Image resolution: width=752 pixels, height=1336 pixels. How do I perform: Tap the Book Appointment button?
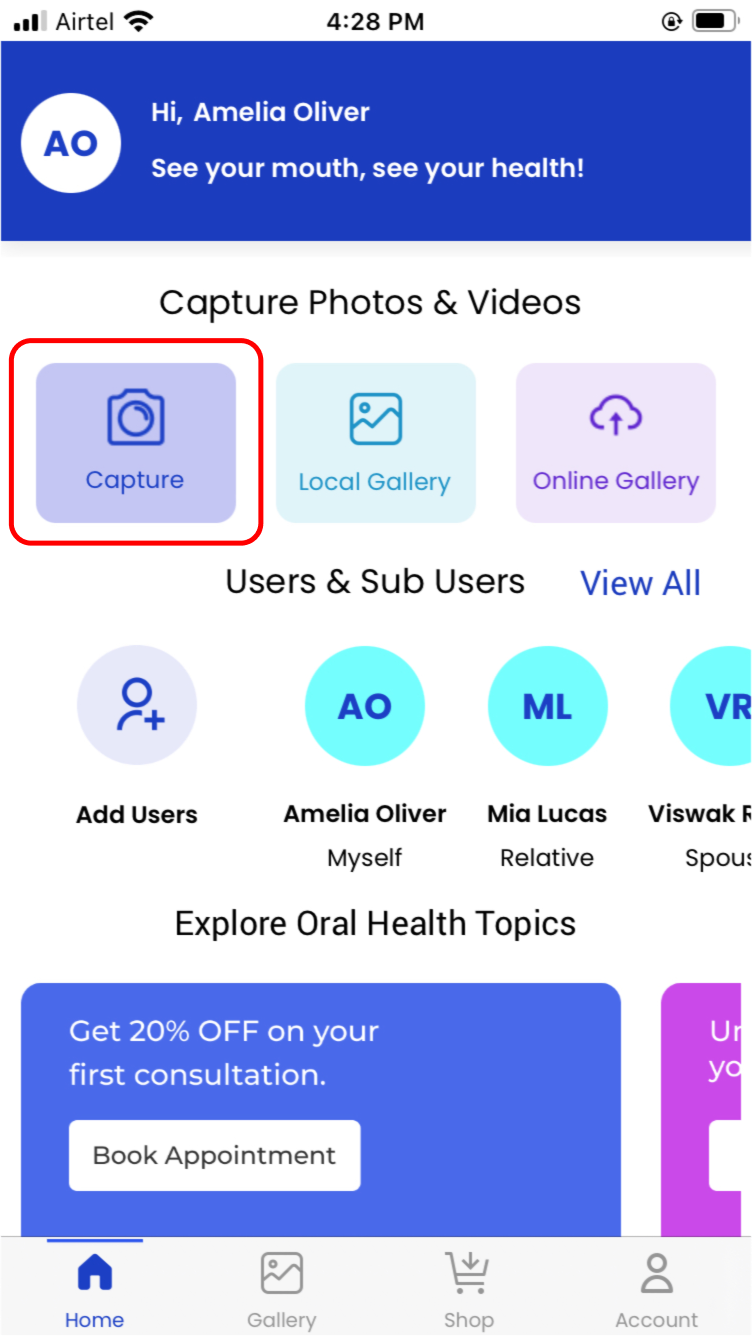click(x=214, y=1155)
